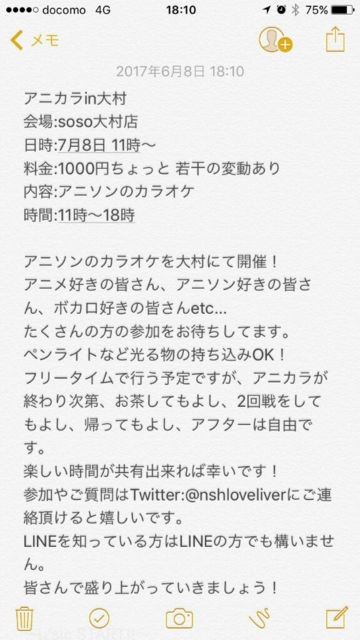Tap the underlined date 7月8日 11時
This screenshot has width=360, height=640.
[100, 145]
